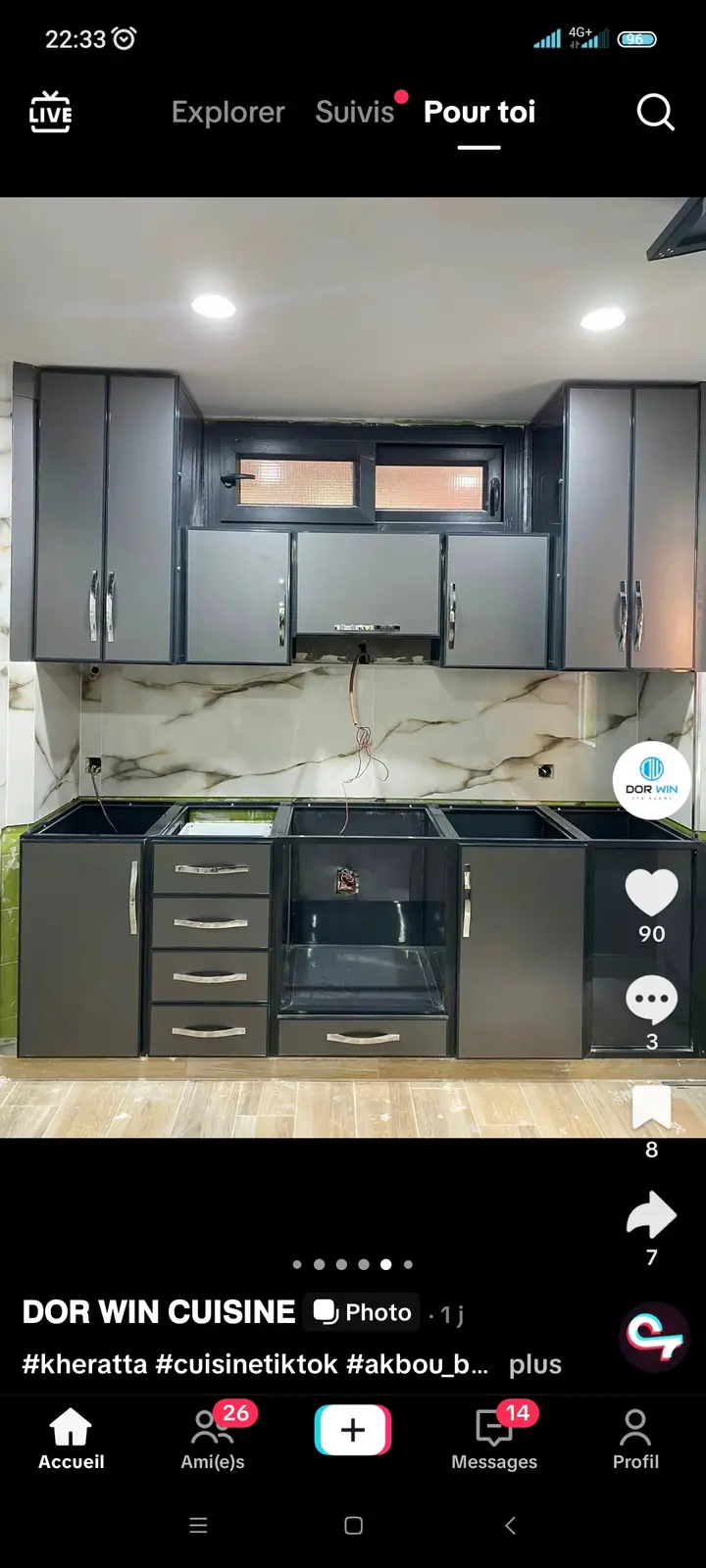Open the Ami(e)s tab
706x1568 pixels.
(213, 1438)
